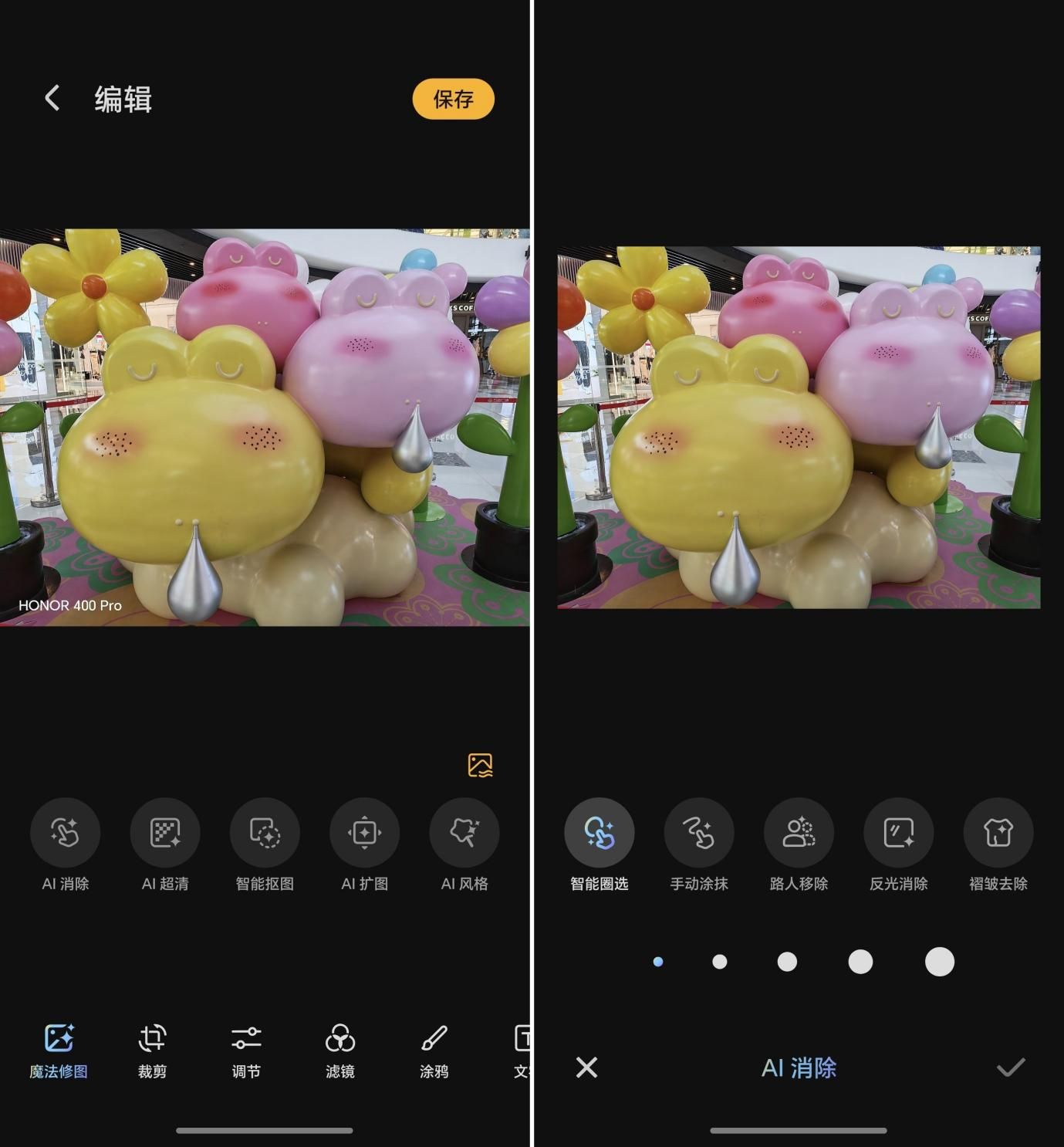Select 智能圈选 mode

click(x=600, y=833)
